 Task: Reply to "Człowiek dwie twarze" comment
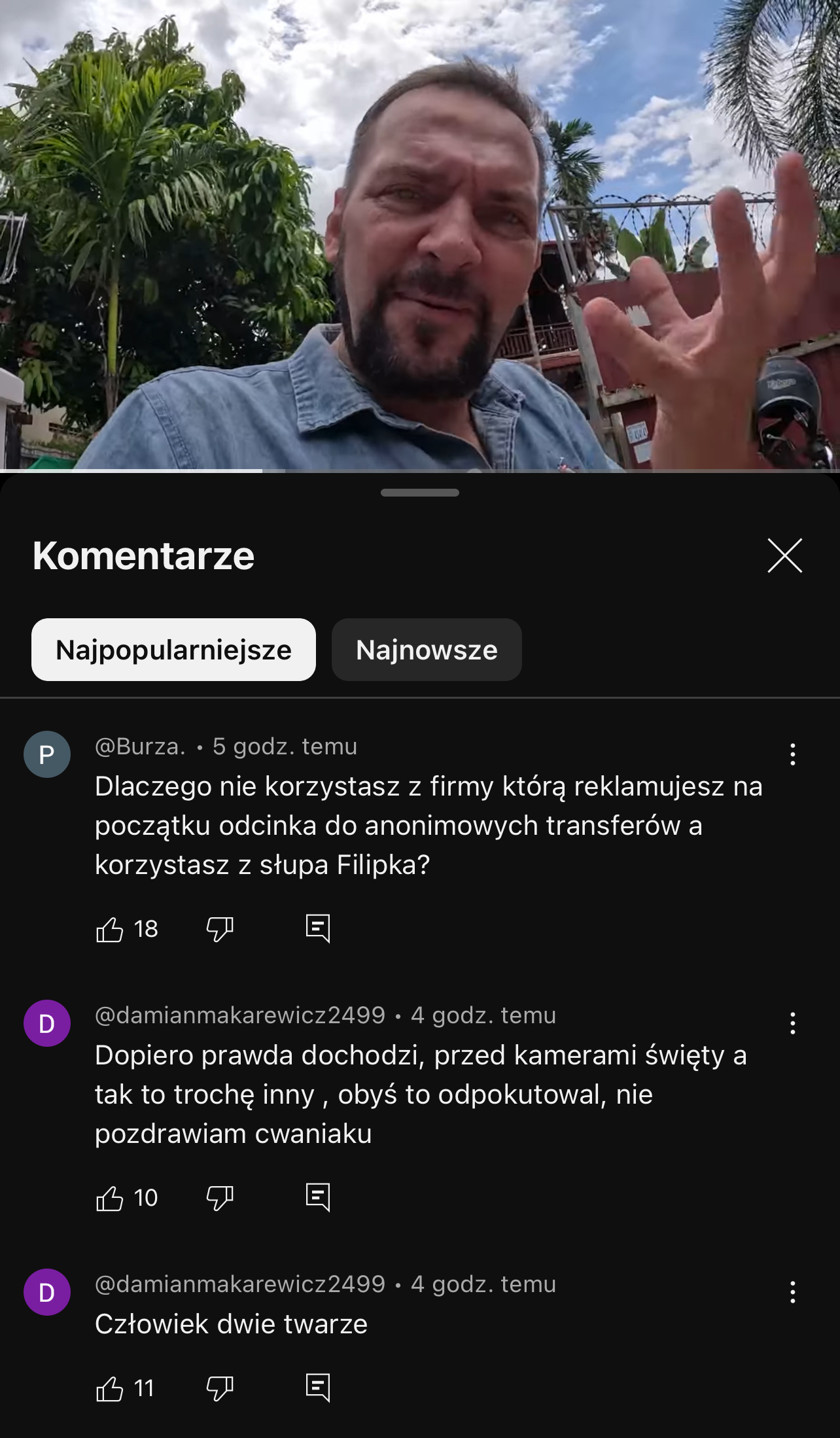point(318,1388)
